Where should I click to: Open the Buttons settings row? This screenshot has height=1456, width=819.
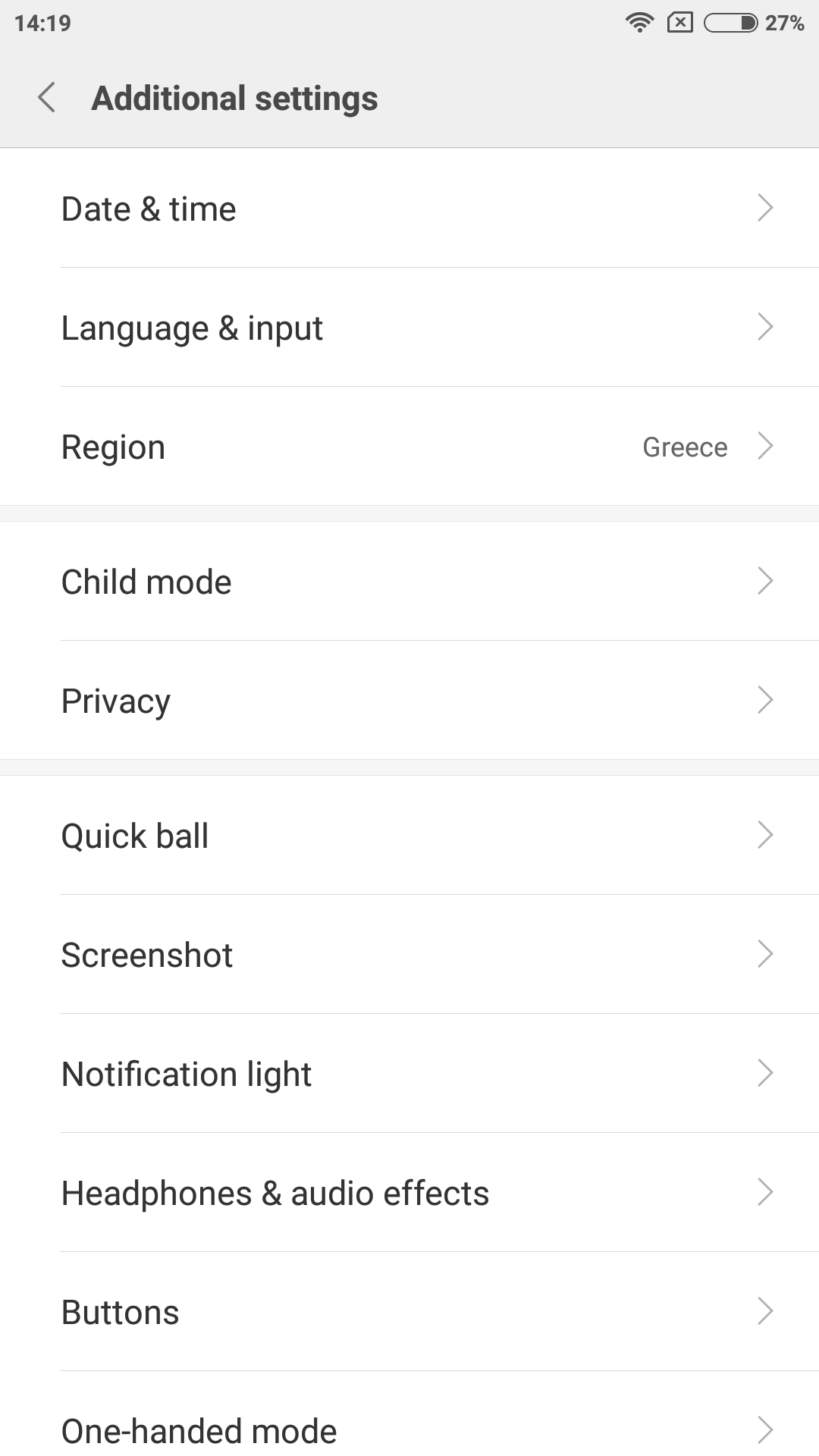(409, 1311)
